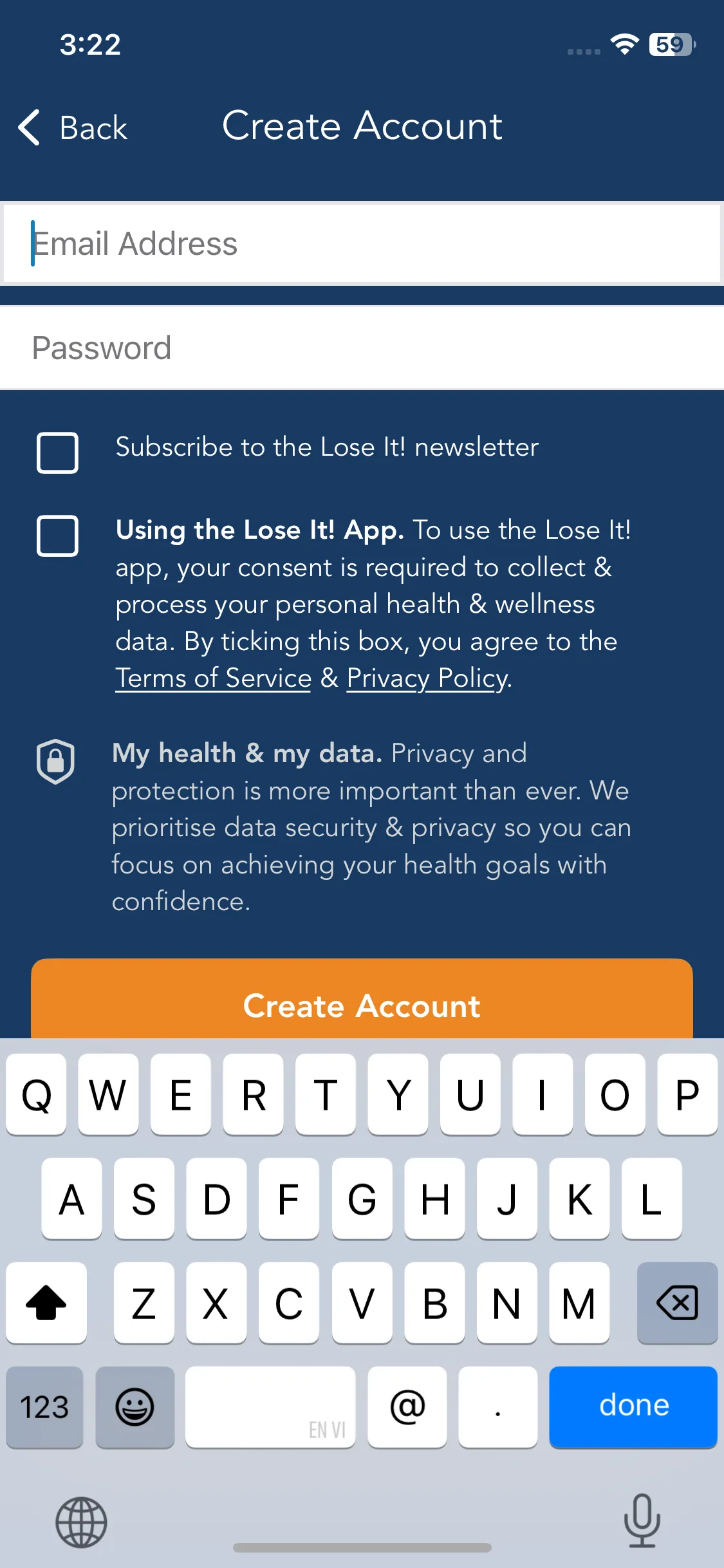
Task: Switch keyboard to 123 numbers layout
Action: pos(44,1406)
